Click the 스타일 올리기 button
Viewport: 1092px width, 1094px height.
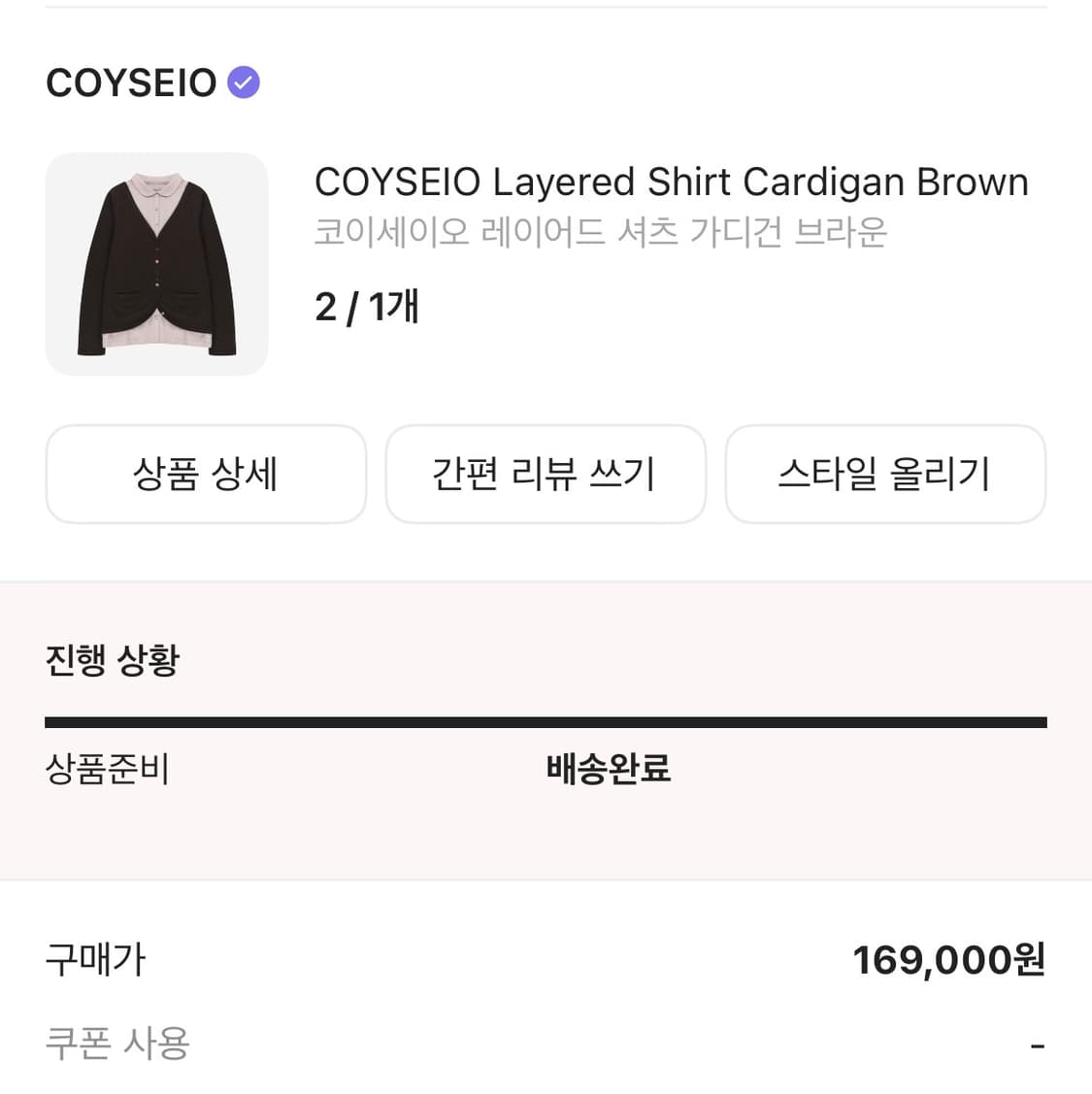[x=886, y=475]
